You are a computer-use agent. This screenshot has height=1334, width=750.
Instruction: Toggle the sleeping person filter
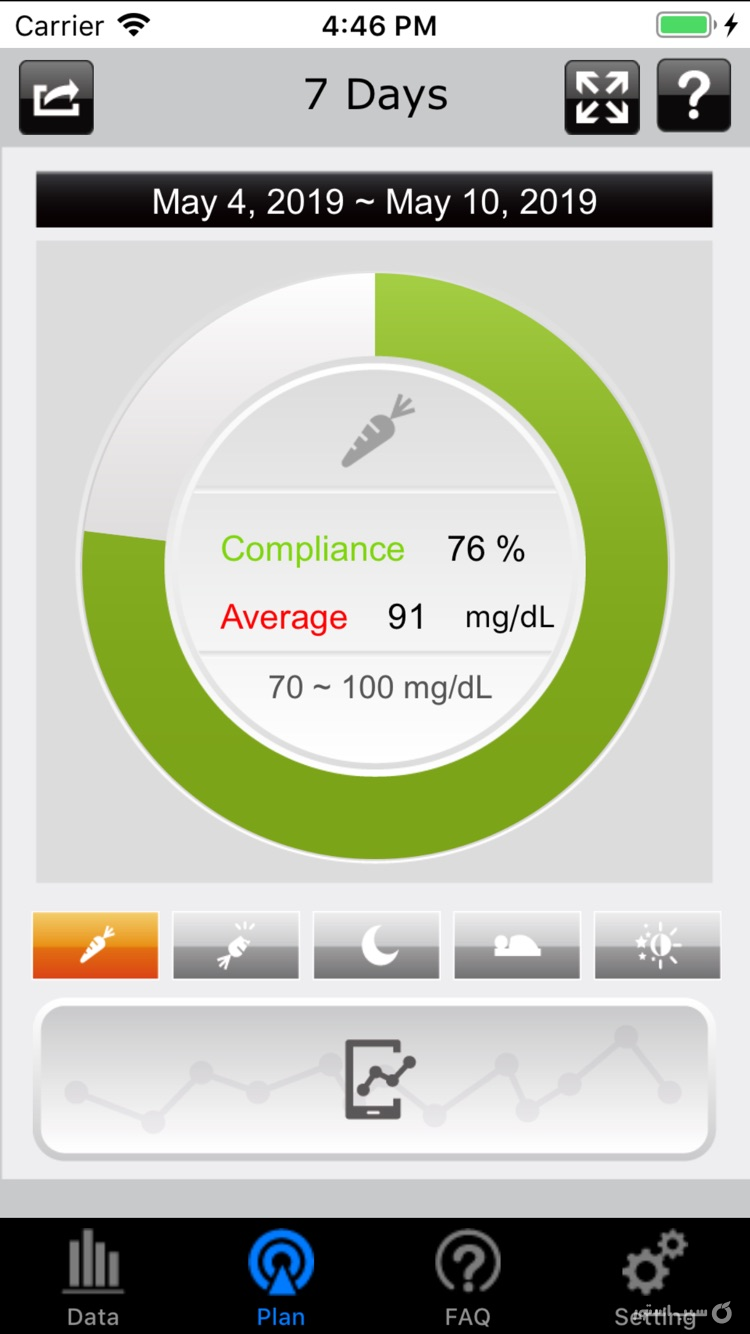pyautogui.click(x=516, y=944)
